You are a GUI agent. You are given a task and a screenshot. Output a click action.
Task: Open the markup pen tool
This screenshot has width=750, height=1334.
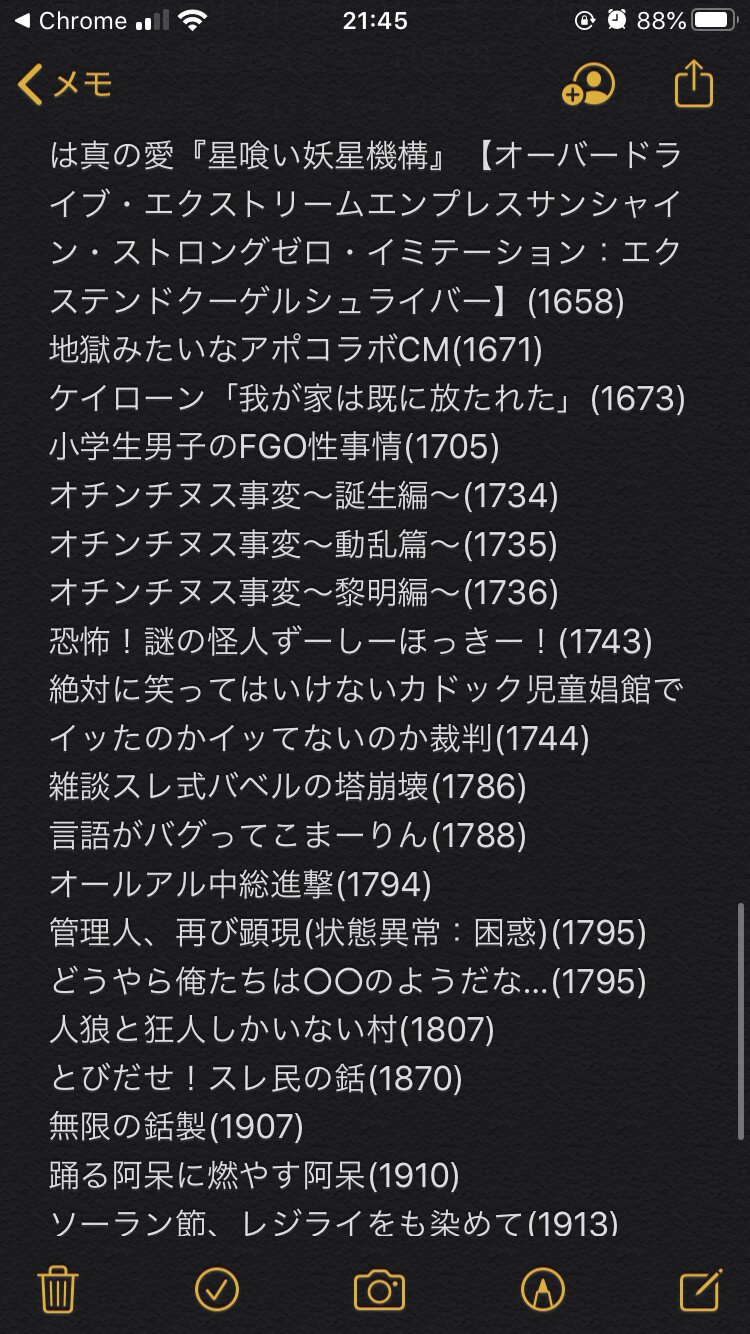[542, 1290]
